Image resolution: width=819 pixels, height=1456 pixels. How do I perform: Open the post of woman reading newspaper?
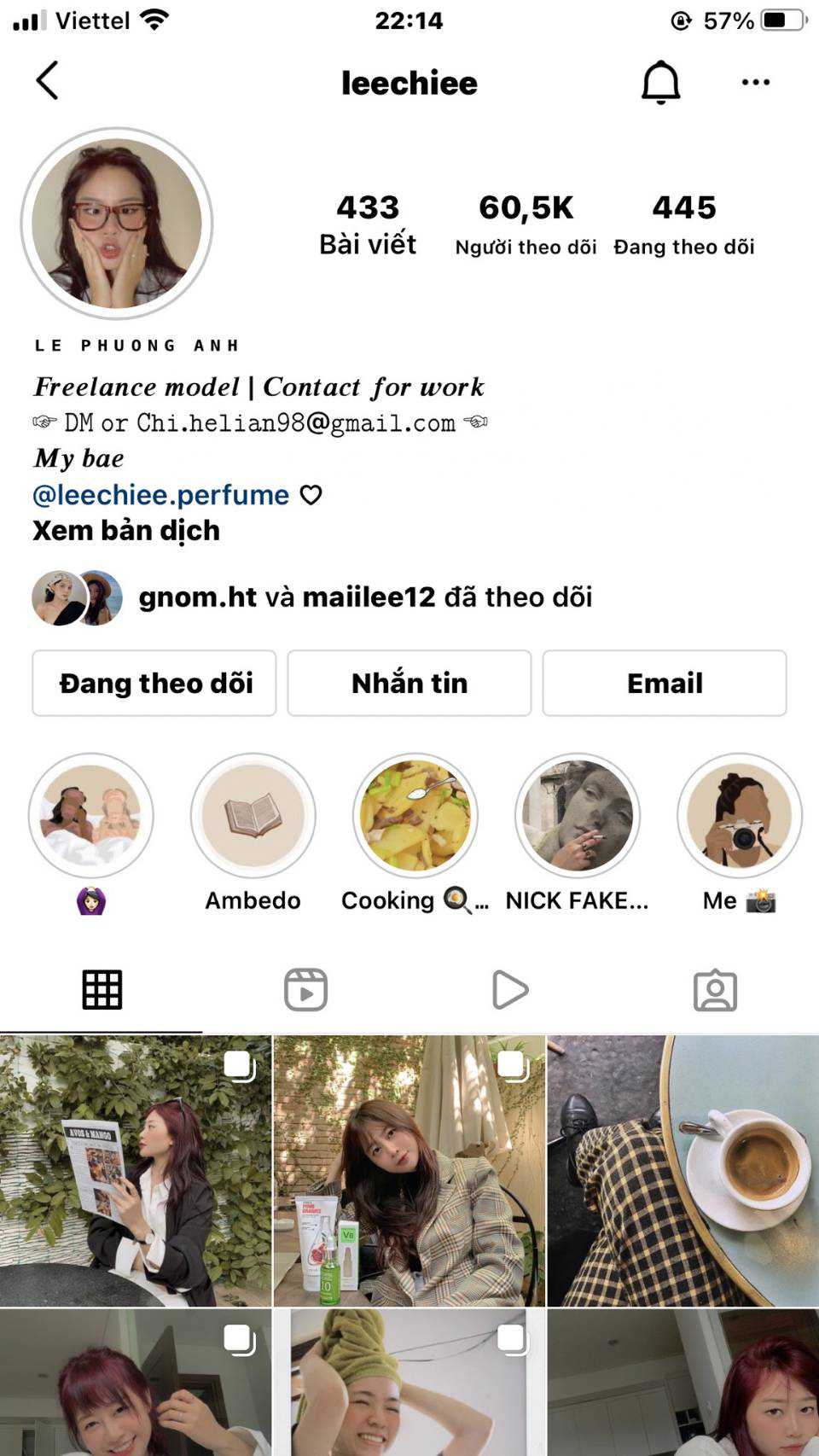[x=136, y=1171]
